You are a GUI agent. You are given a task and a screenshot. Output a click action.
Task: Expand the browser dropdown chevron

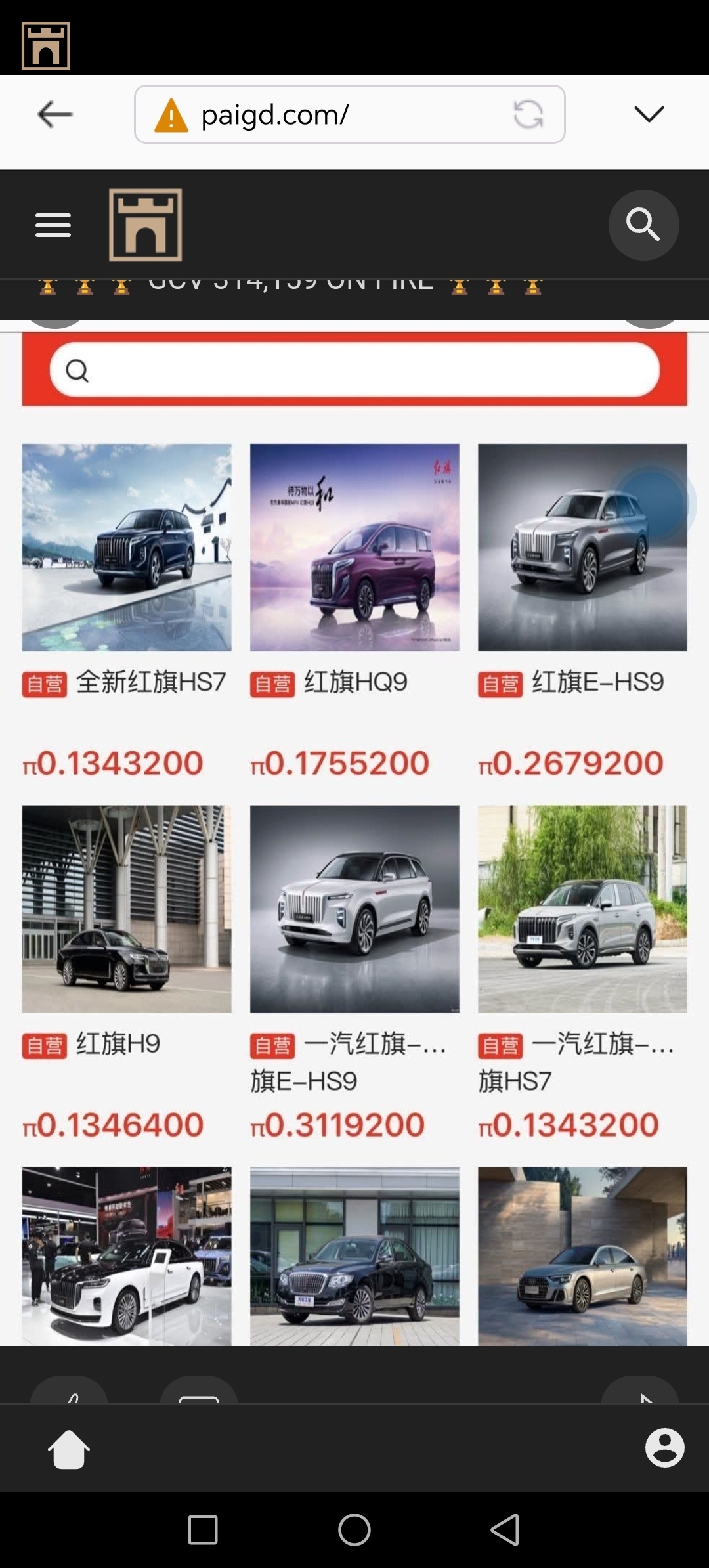click(x=649, y=114)
